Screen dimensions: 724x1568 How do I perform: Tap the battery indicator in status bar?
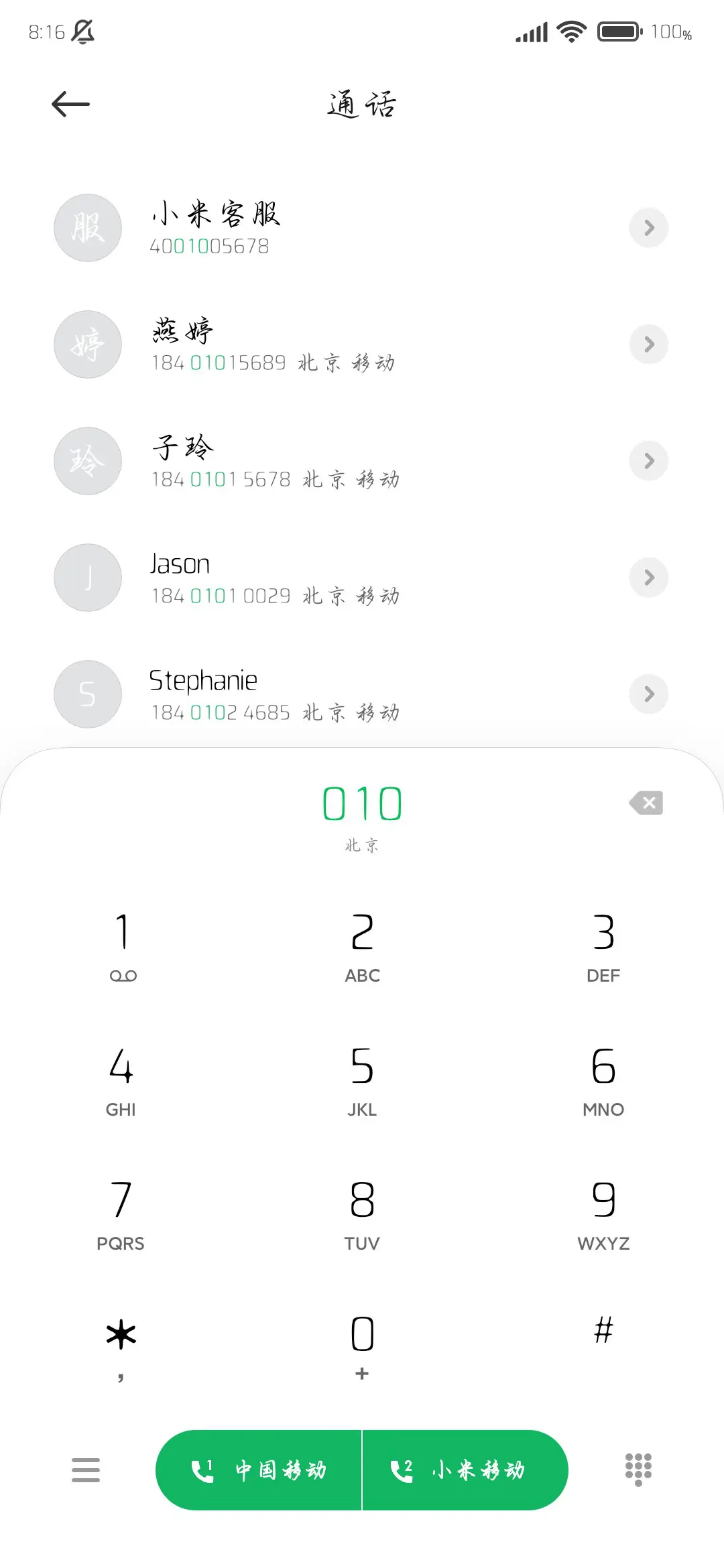point(618,31)
